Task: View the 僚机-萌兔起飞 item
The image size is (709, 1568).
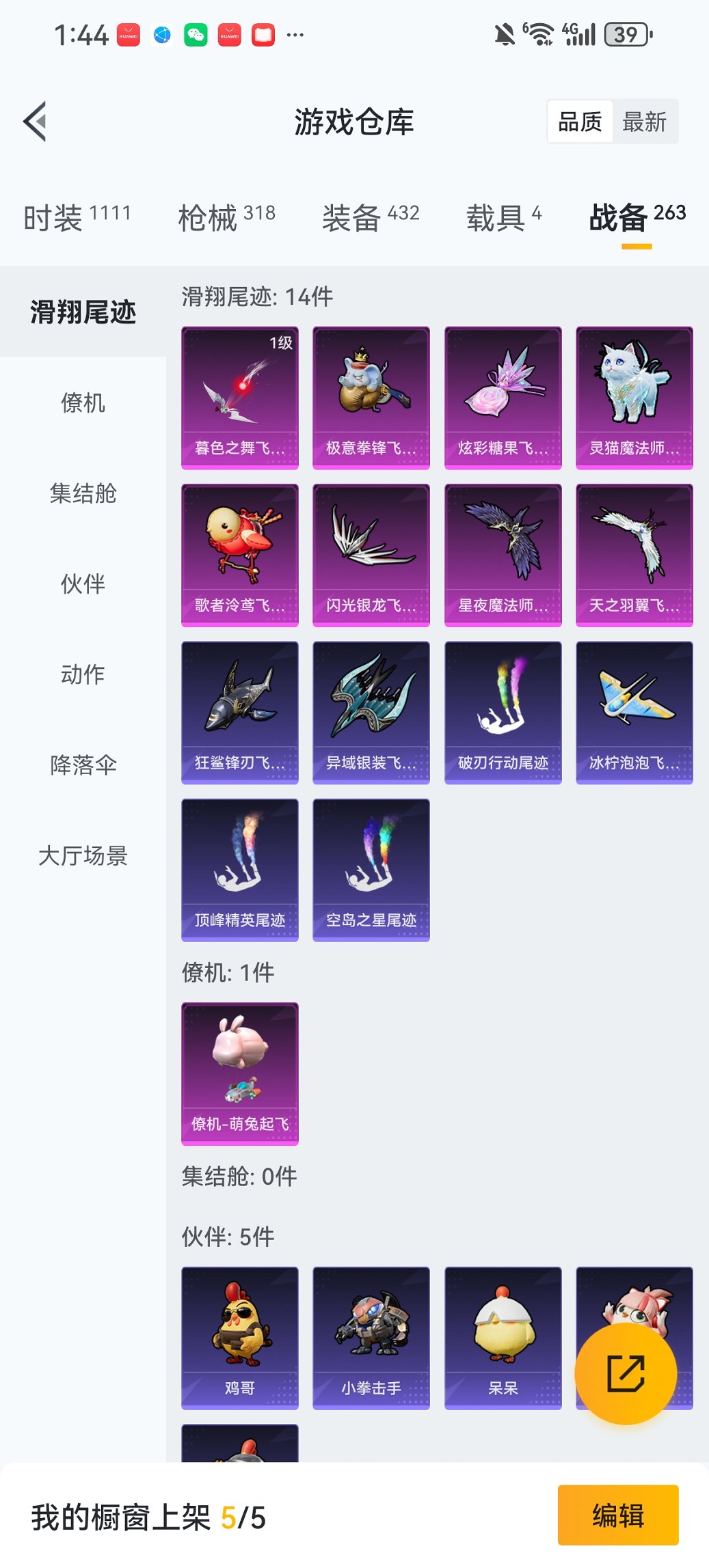Action: pos(240,1073)
